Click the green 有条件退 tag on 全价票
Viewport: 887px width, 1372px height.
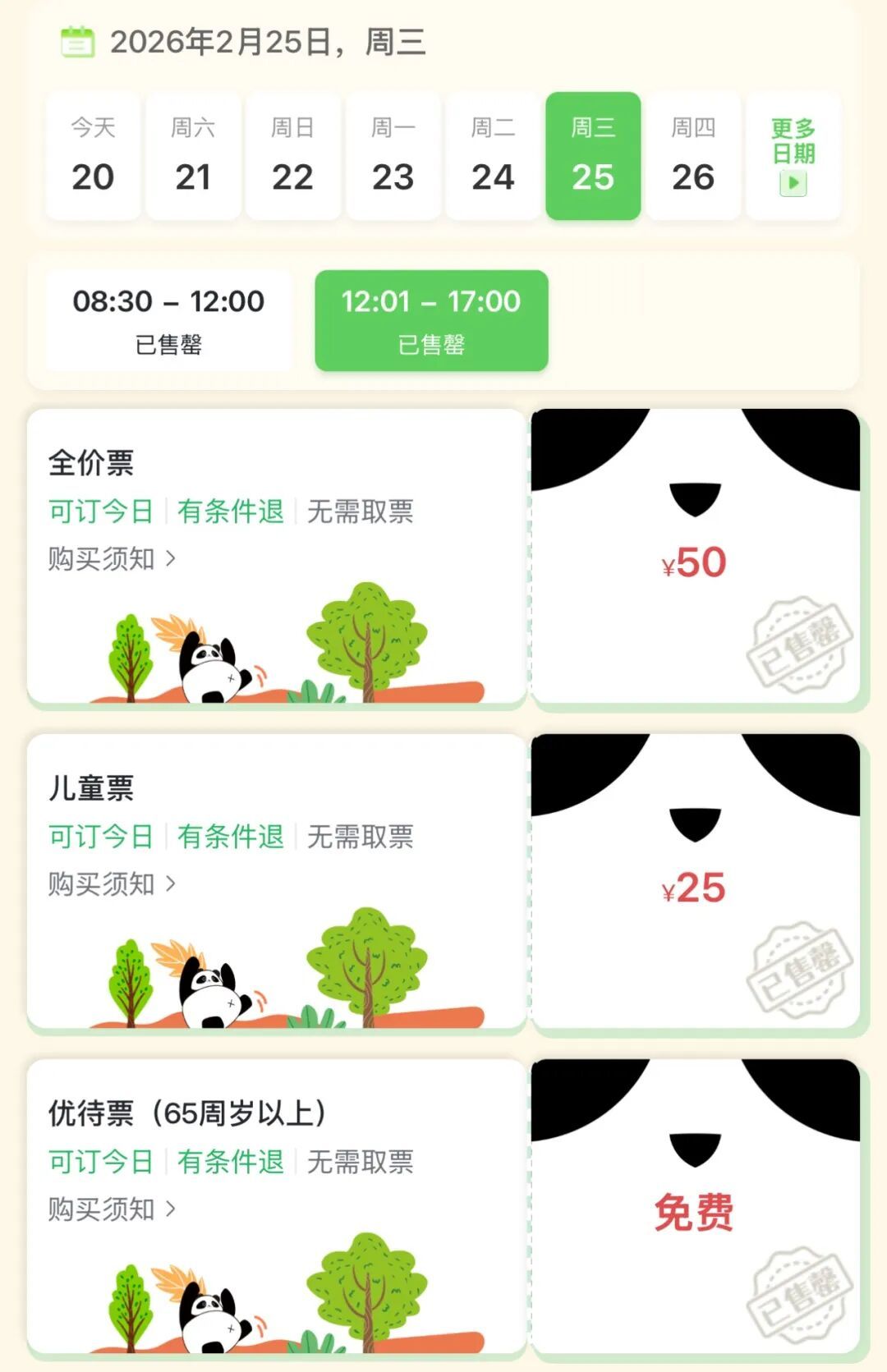click(x=231, y=511)
